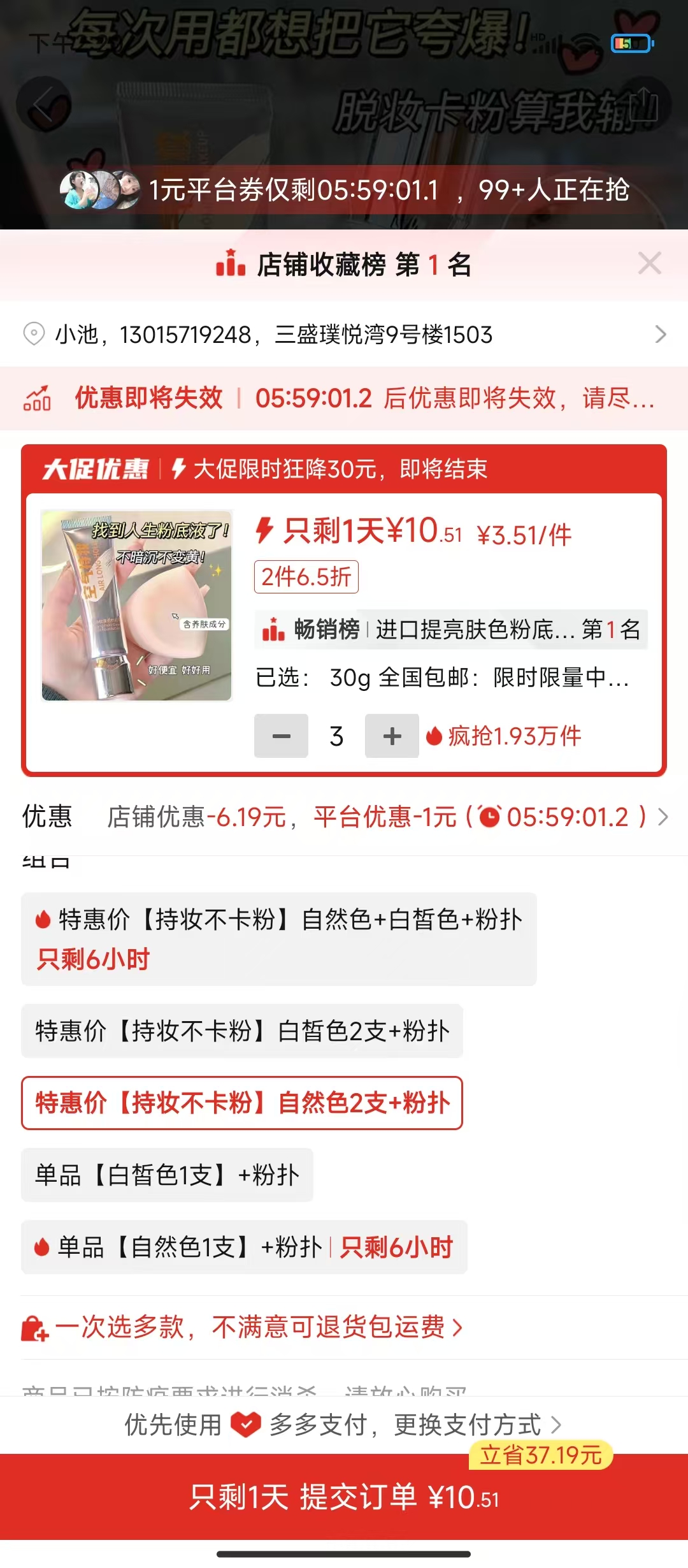The image size is (688, 1568).
Task: Pick 单品【自然色1支】+粉扑
Action: [x=244, y=1247]
